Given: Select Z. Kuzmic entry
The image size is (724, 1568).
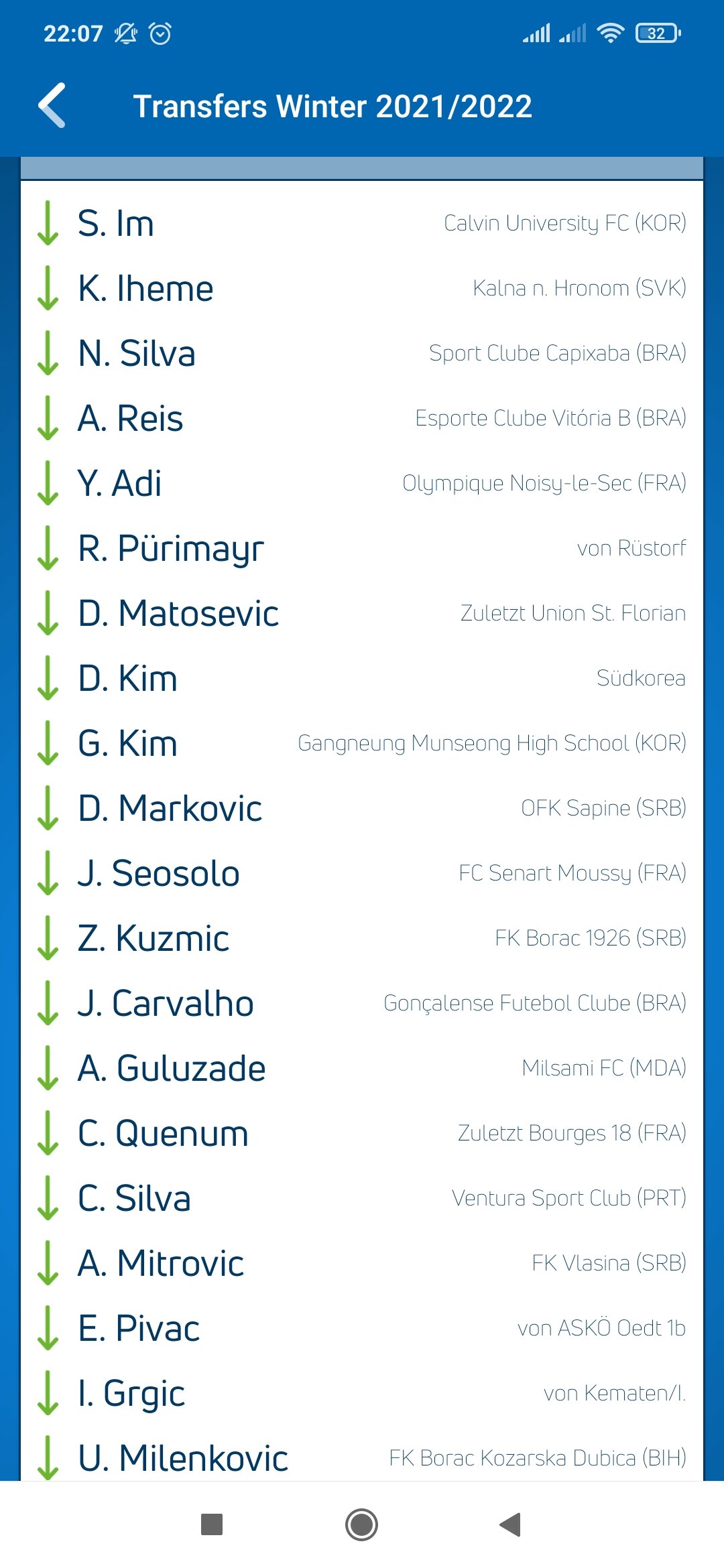Looking at the screenshot, I should (362, 938).
